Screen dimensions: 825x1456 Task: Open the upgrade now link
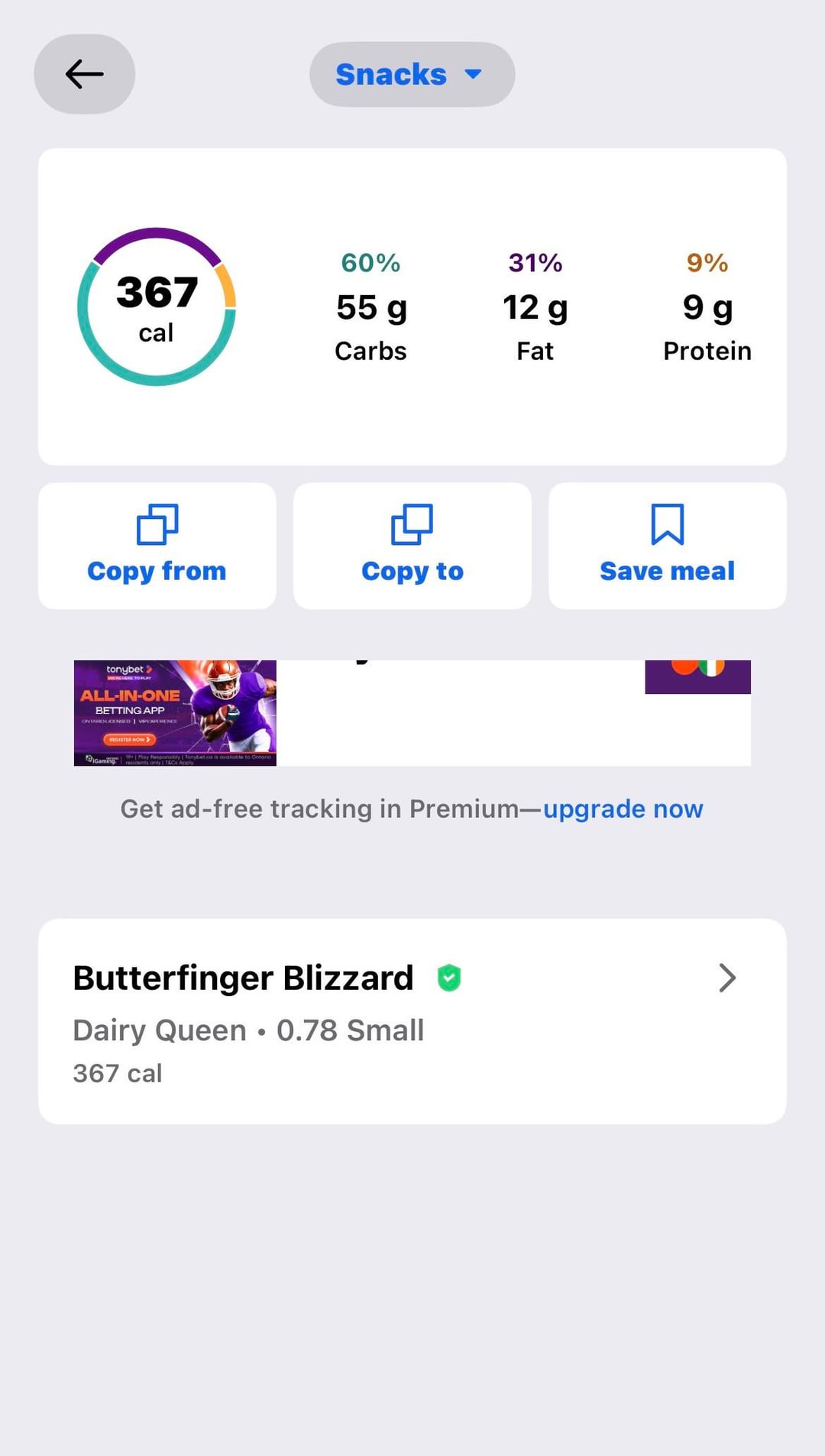click(623, 809)
